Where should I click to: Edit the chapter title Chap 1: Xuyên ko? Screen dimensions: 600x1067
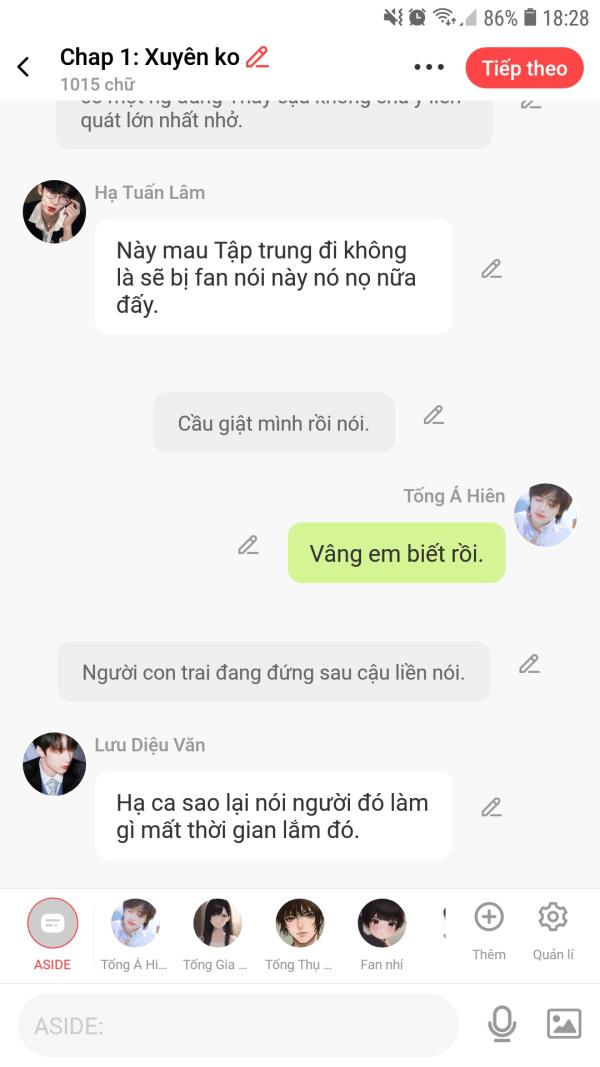pyautogui.click(x=257, y=58)
